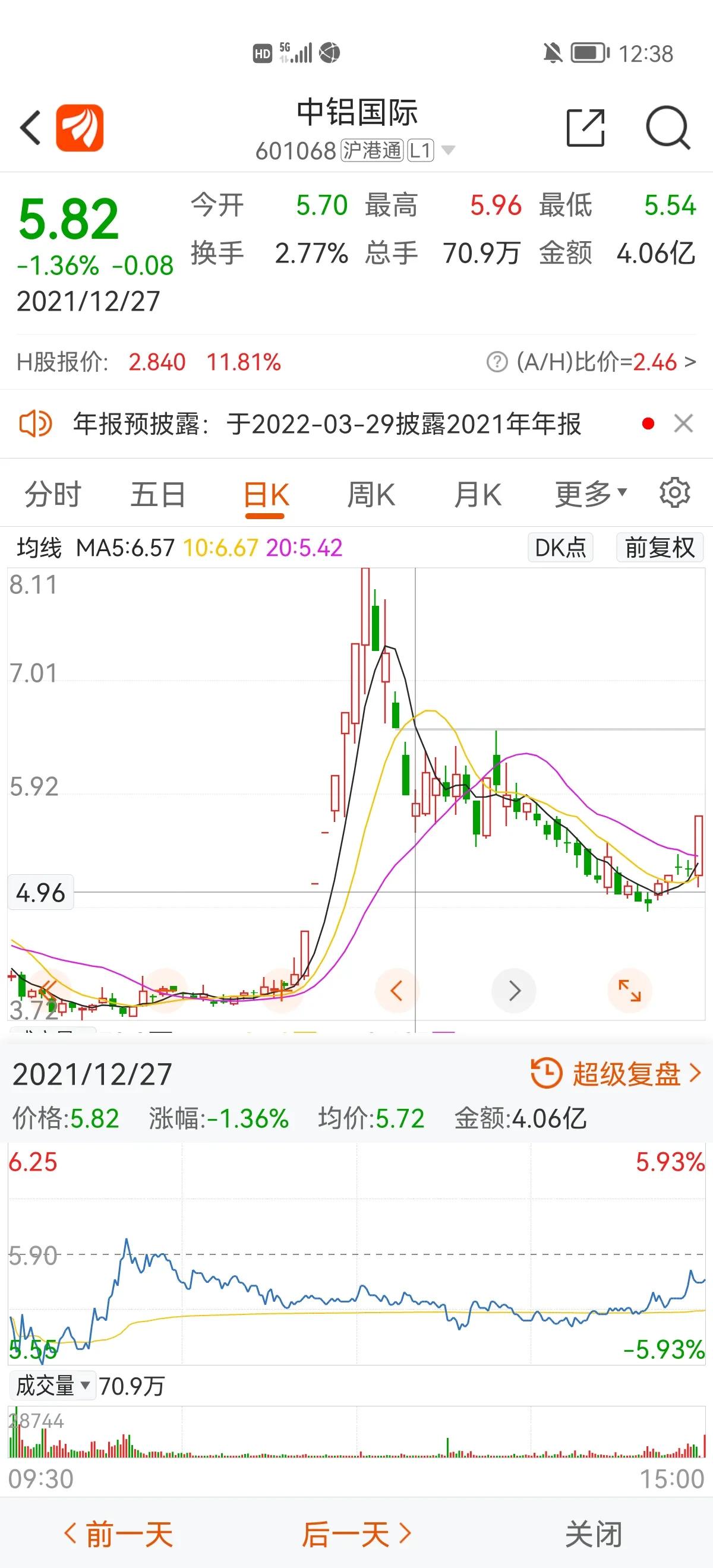Toggle 前复权 price adjustment mode
Screen dimensions: 713x1568
coord(659,547)
